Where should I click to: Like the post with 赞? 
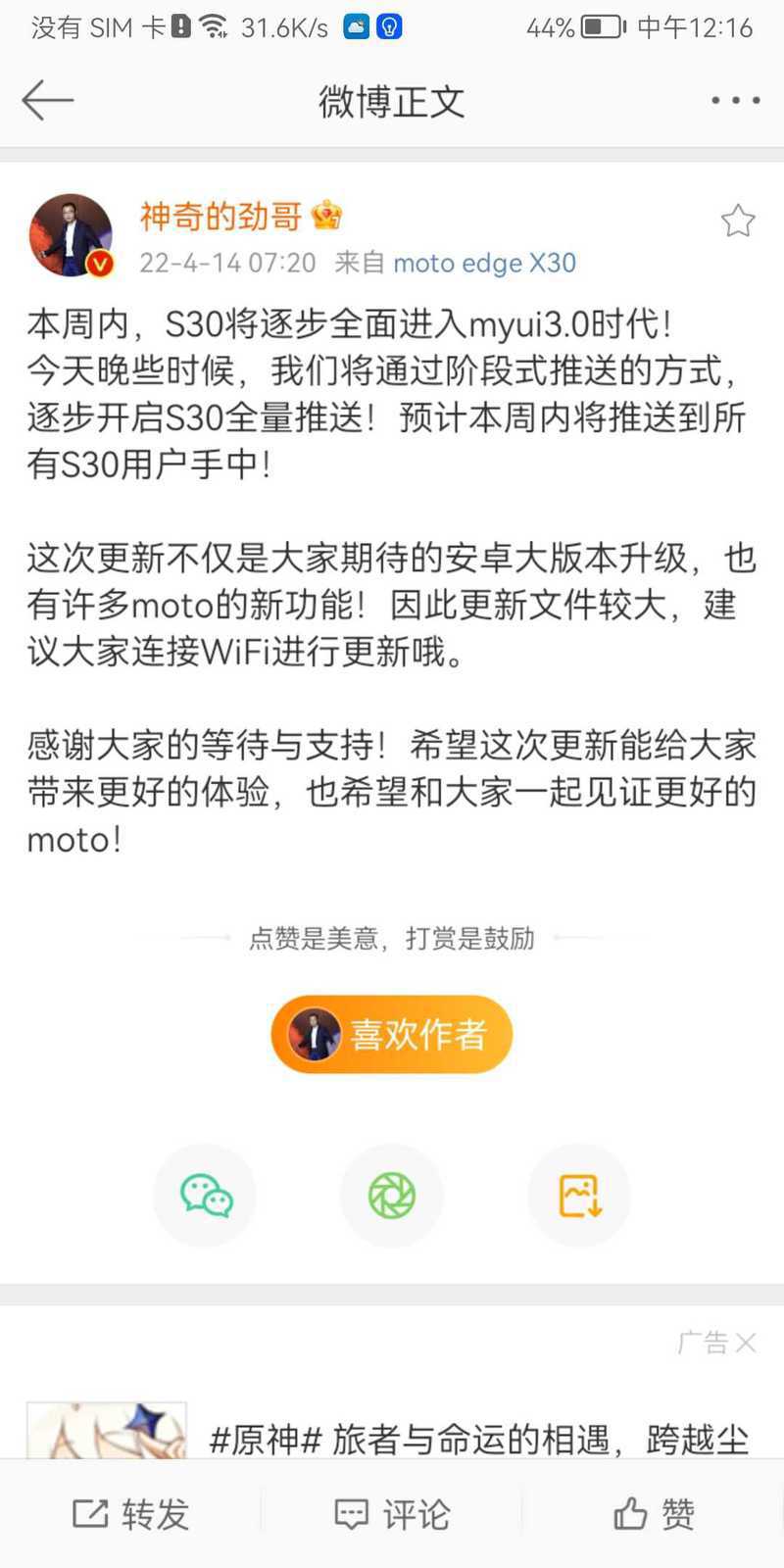(654, 1514)
